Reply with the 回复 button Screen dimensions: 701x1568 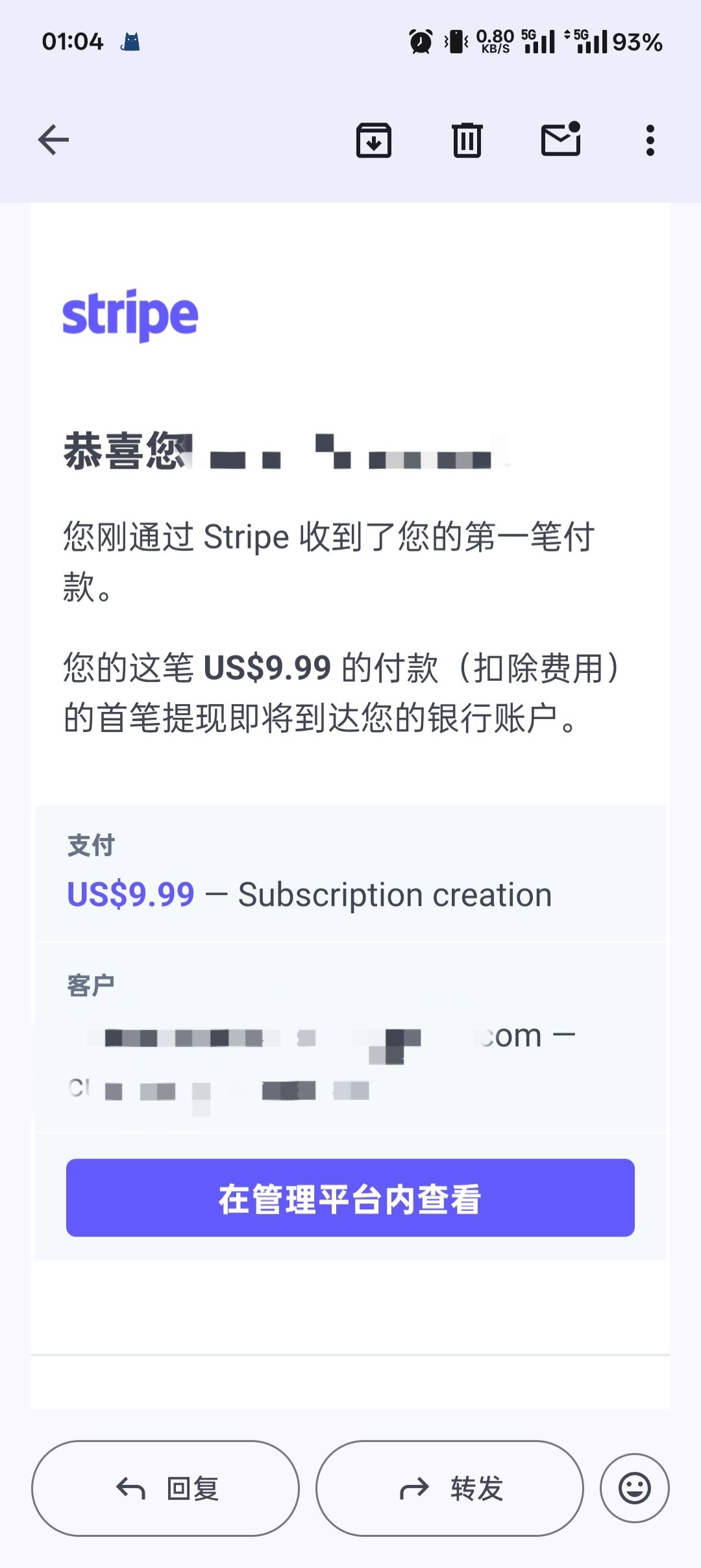[166, 1488]
